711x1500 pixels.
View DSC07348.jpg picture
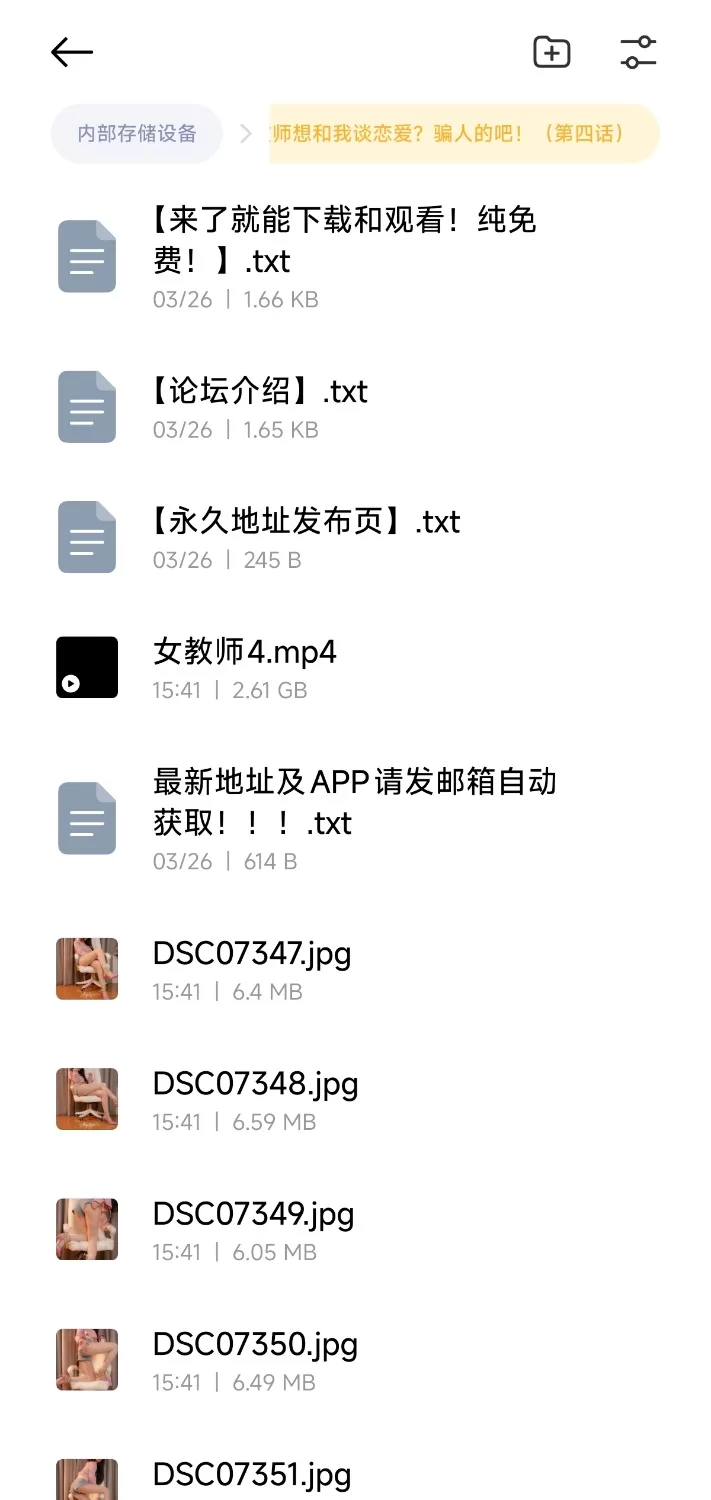coord(255,1083)
